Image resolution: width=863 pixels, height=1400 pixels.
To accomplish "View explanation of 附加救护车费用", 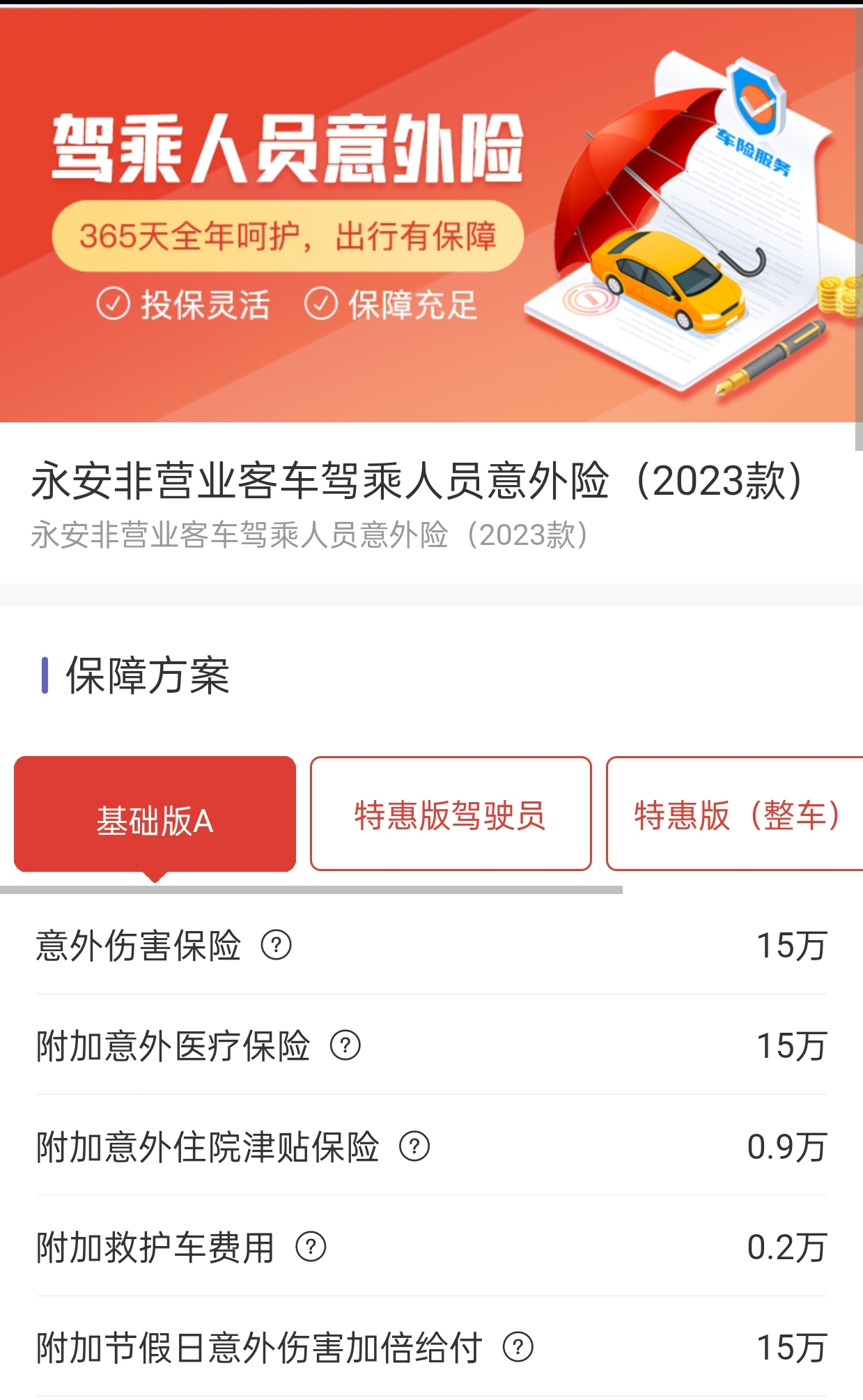I will point(311,1247).
